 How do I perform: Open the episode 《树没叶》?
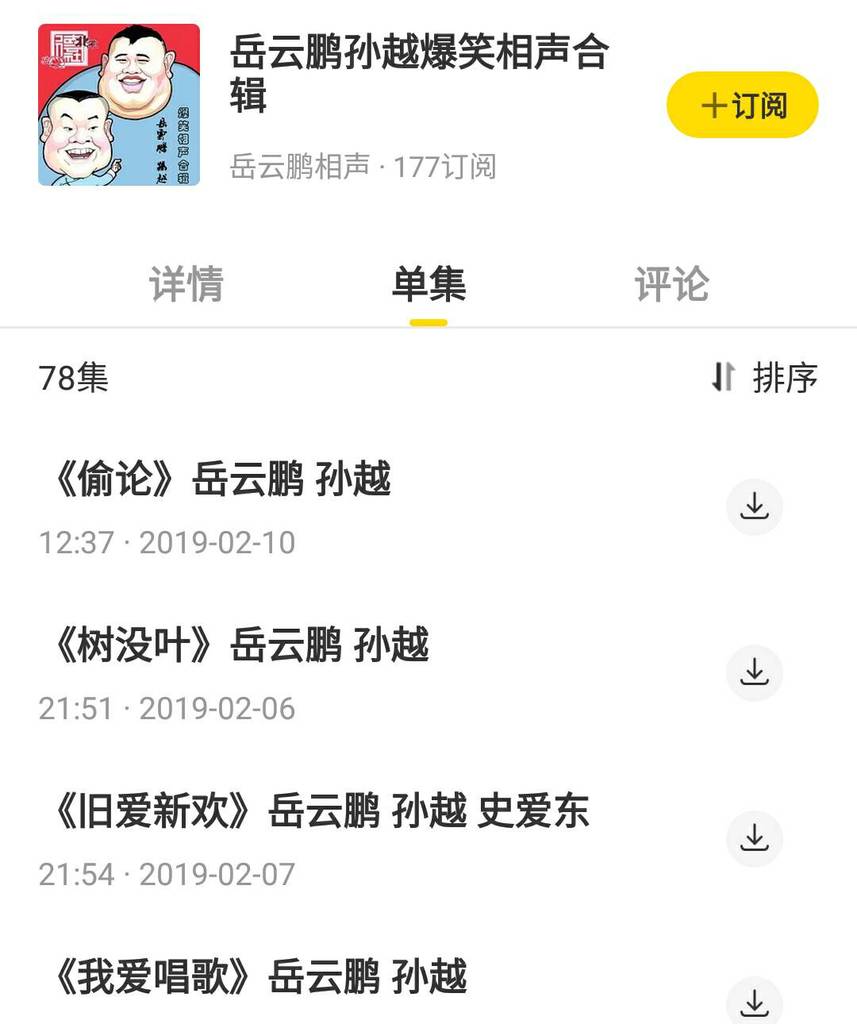(239, 646)
